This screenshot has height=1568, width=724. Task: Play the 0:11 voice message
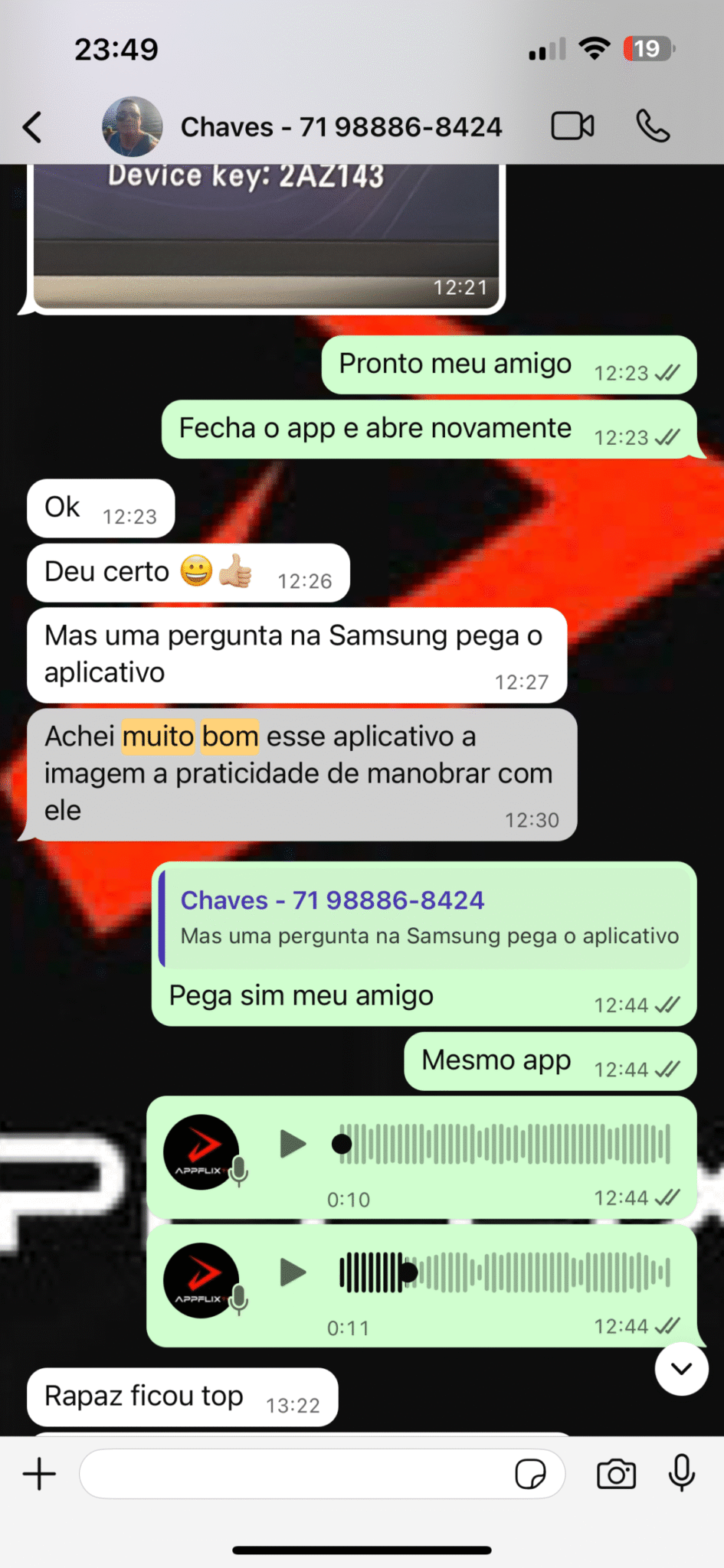pyautogui.click(x=293, y=1272)
